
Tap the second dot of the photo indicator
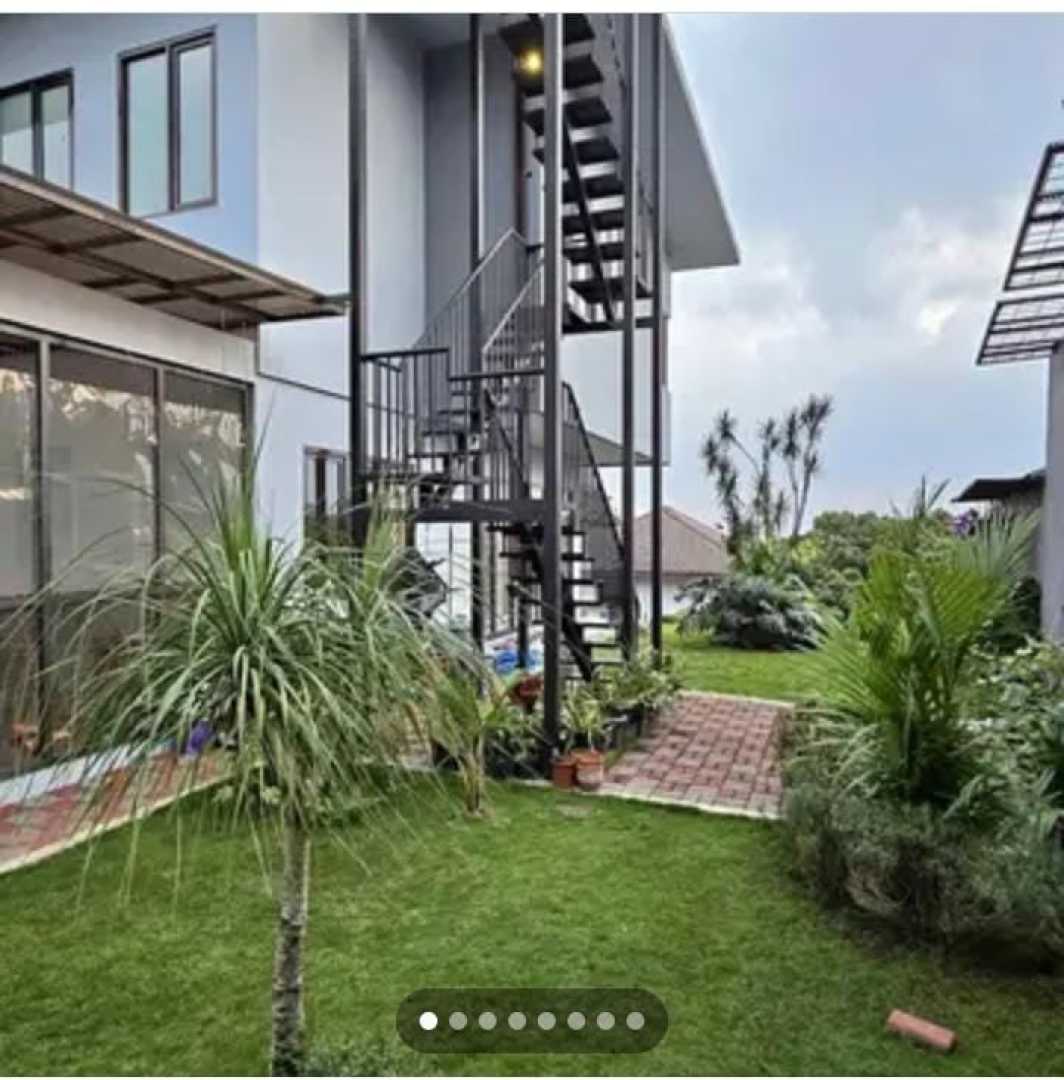458,1021
